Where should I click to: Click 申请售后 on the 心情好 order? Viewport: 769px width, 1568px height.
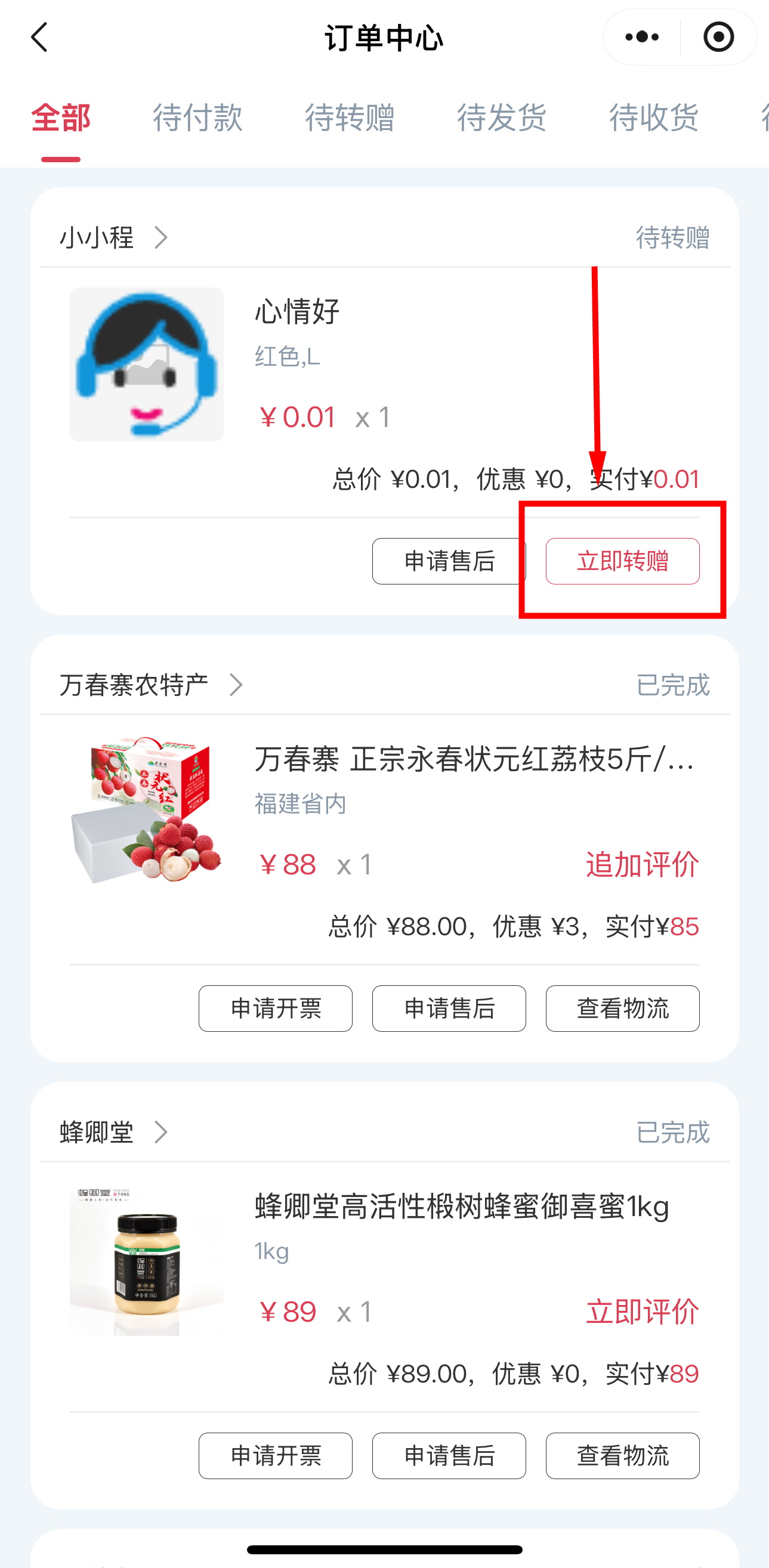click(449, 562)
